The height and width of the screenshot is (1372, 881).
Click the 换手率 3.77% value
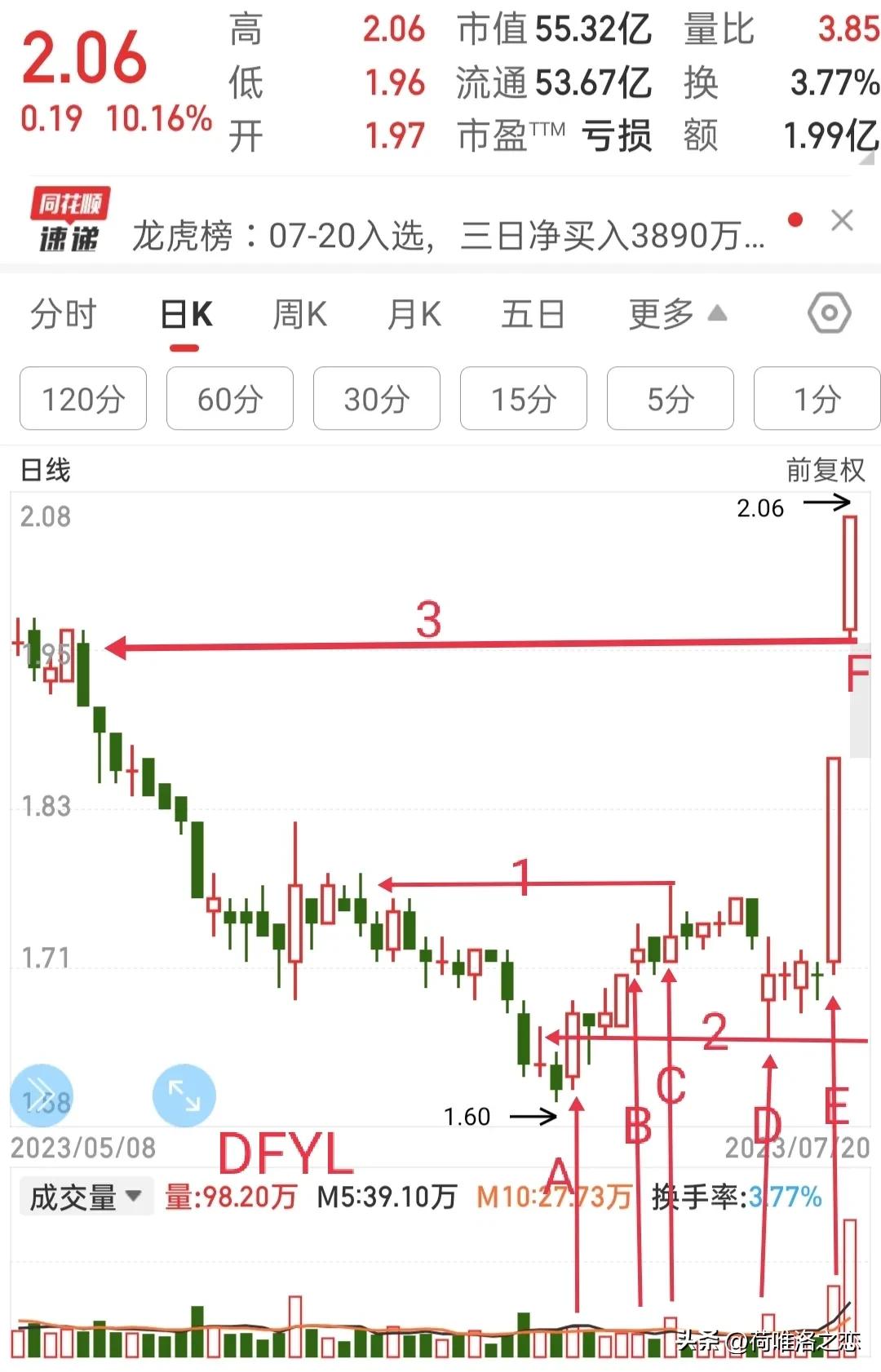coord(733,1196)
